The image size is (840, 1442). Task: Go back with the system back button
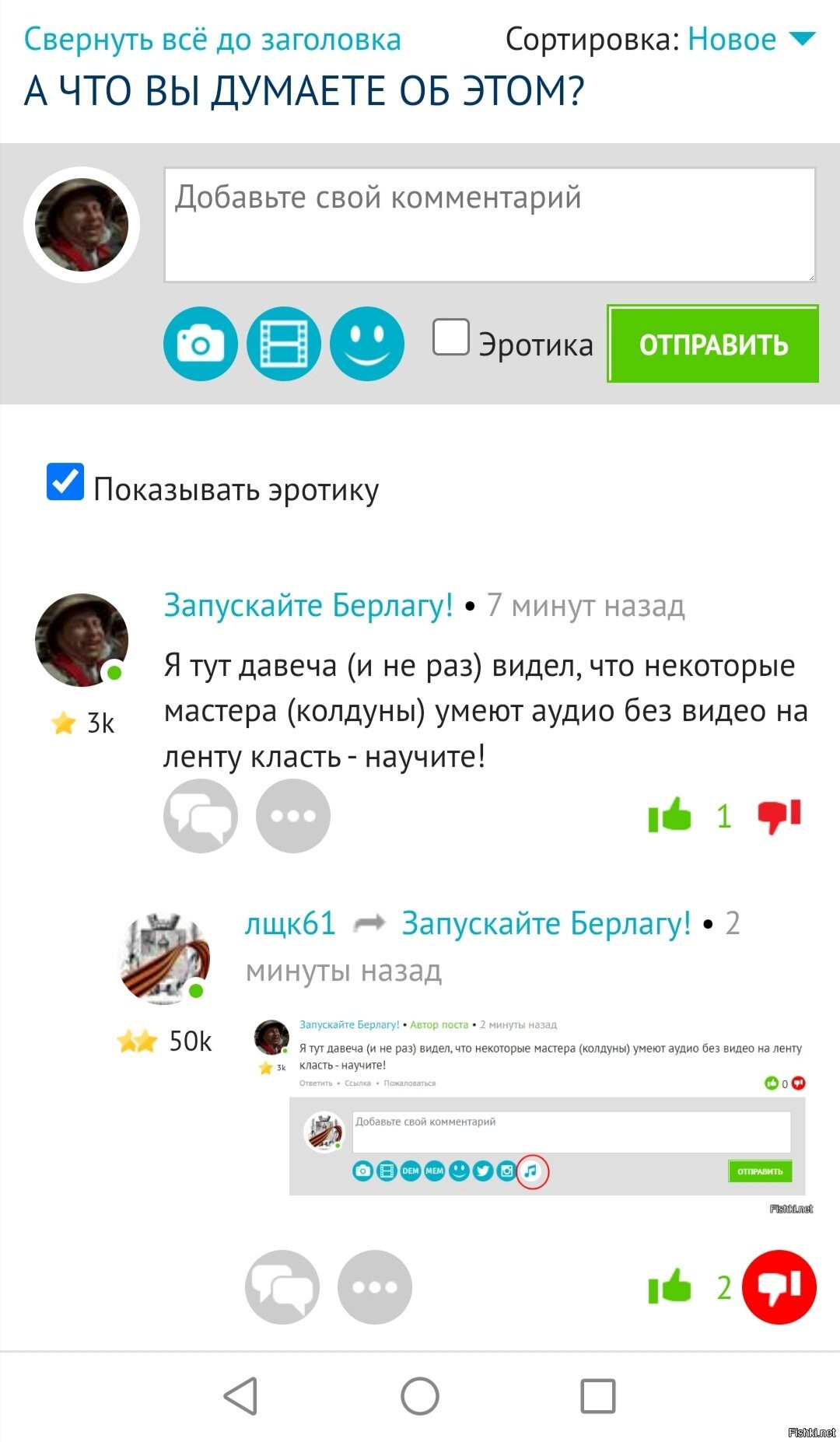click(x=240, y=1396)
